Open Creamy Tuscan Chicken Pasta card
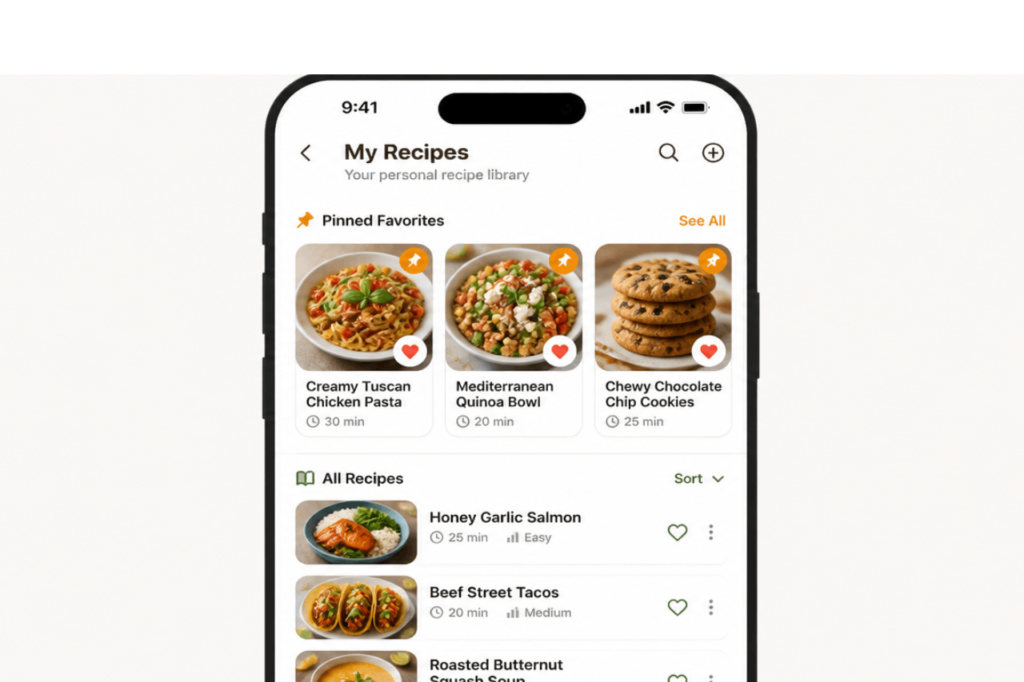 pos(364,340)
